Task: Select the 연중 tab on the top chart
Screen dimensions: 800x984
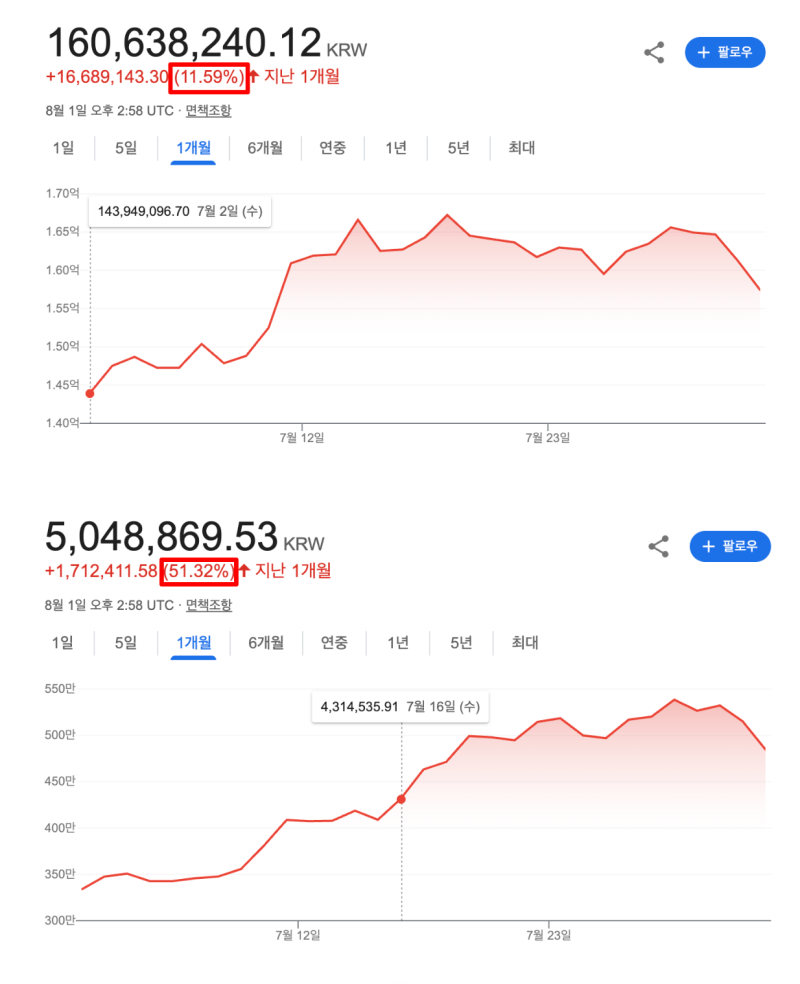Action: pos(332,148)
